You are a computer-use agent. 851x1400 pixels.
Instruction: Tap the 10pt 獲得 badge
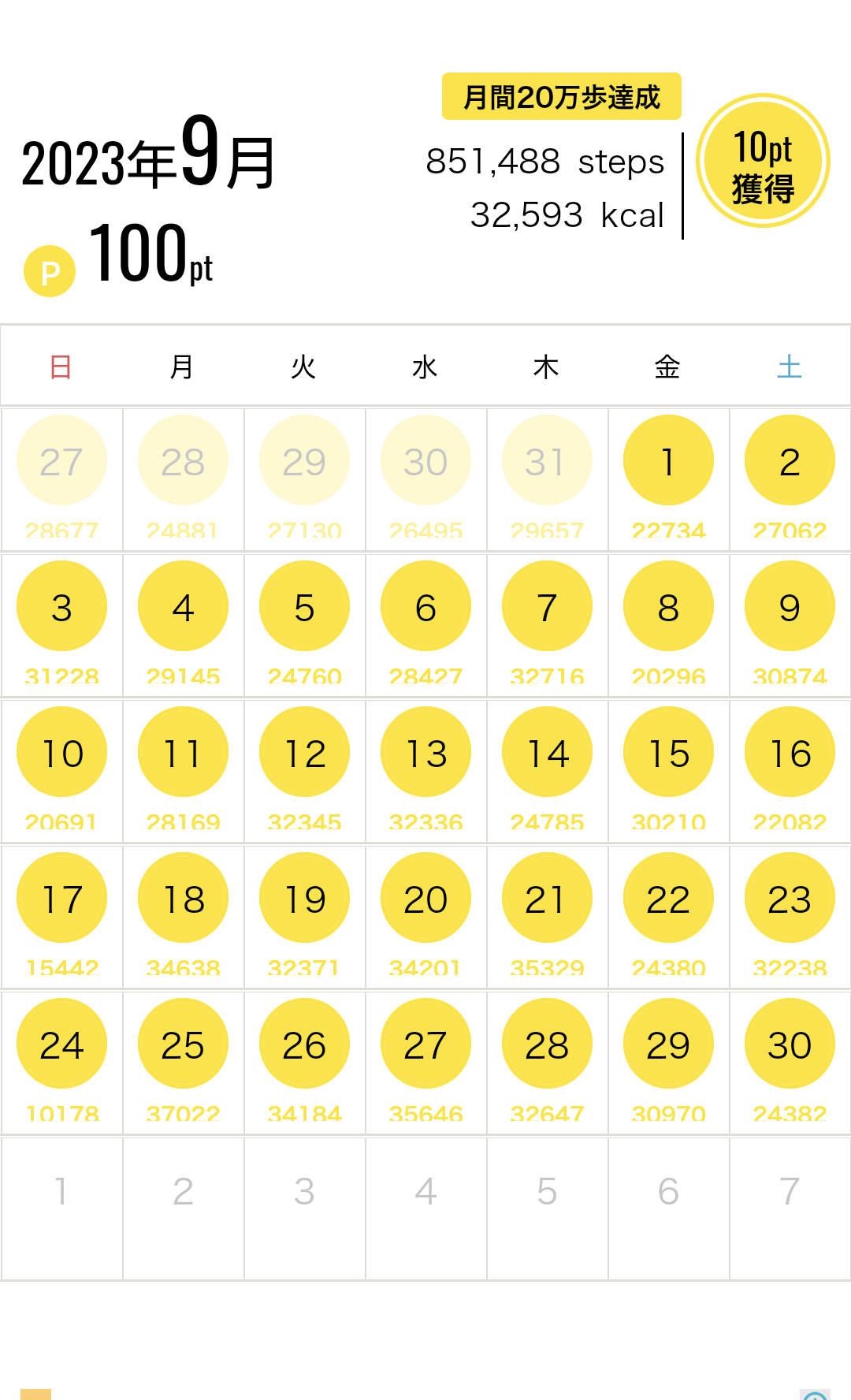pyautogui.click(x=763, y=161)
